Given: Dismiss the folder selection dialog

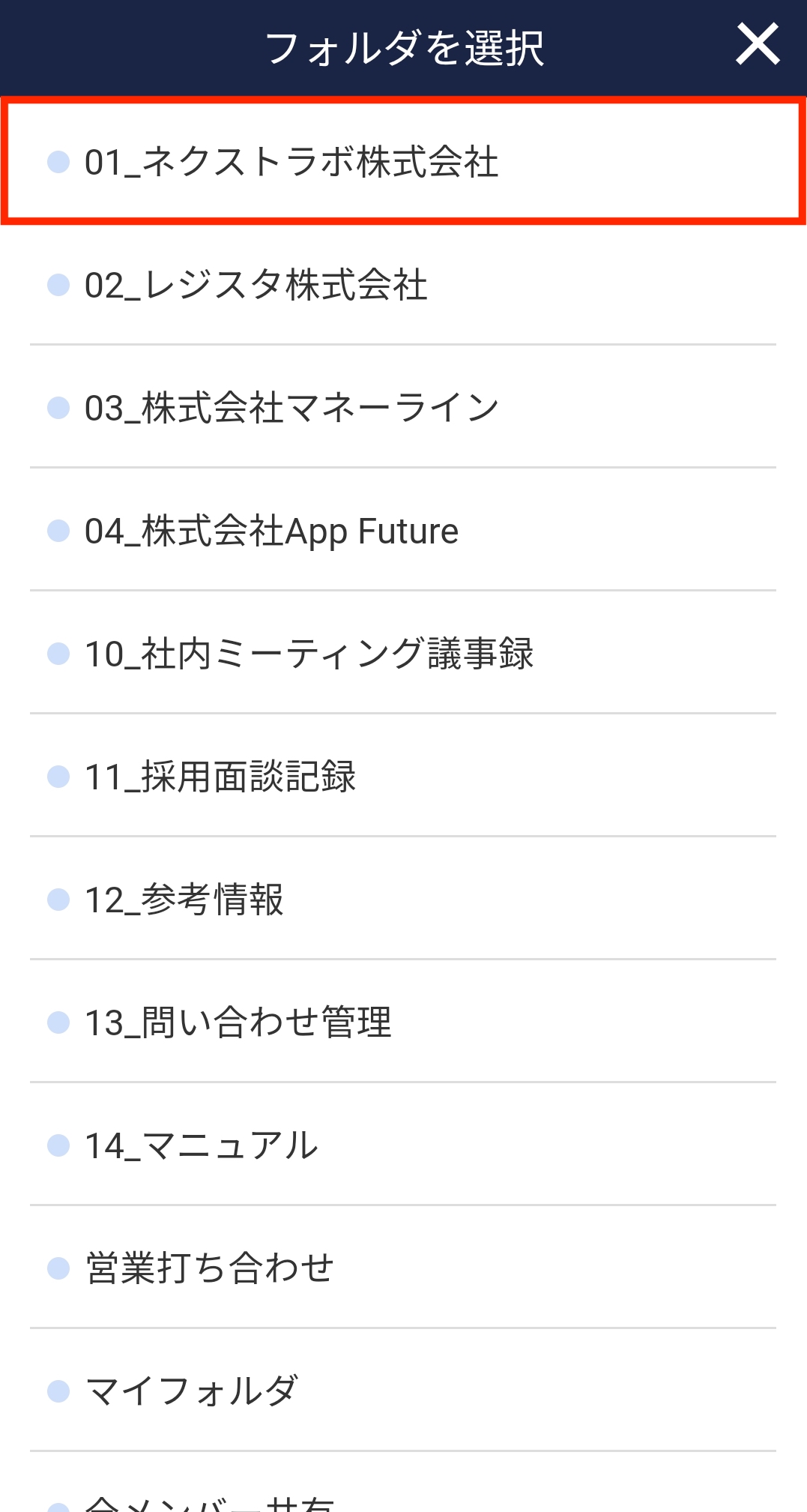Looking at the screenshot, I should [759, 43].
